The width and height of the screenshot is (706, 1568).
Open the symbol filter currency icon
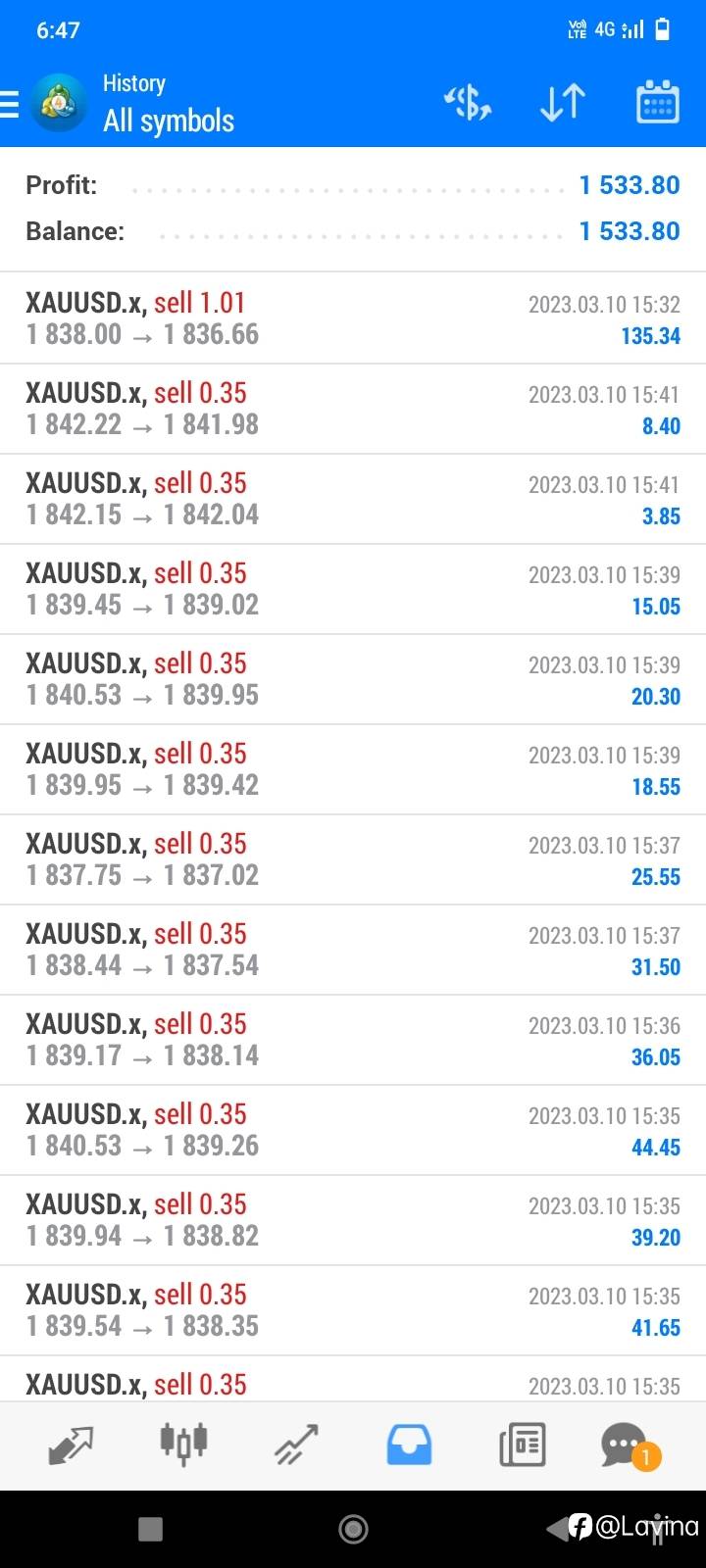click(468, 103)
